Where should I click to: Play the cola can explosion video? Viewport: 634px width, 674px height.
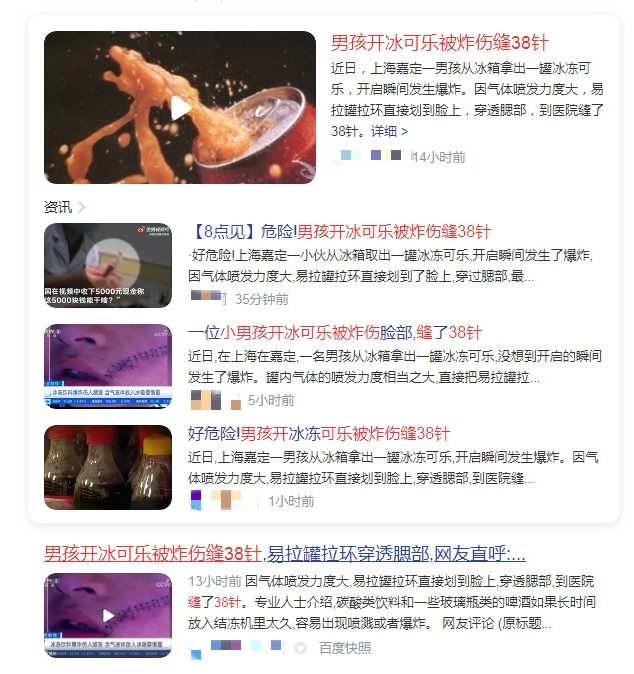(x=180, y=108)
